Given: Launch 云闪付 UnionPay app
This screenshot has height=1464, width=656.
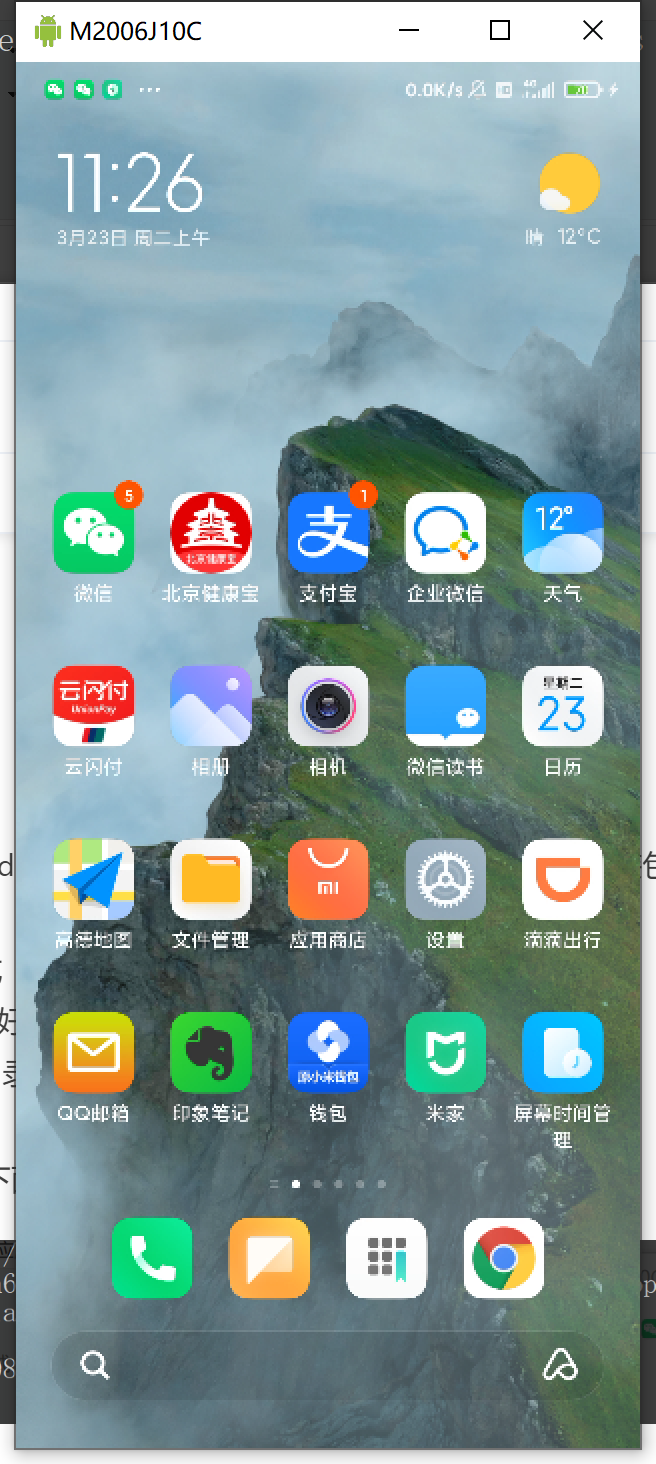Looking at the screenshot, I should click(x=93, y=706).
